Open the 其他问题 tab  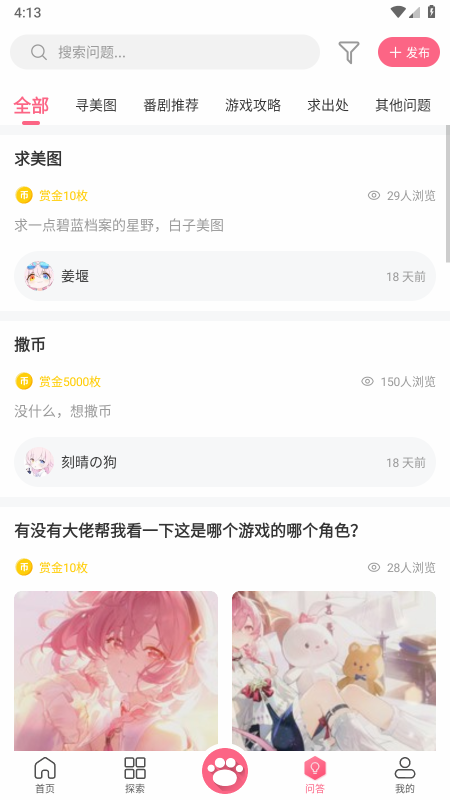click(x=403, y=105)
